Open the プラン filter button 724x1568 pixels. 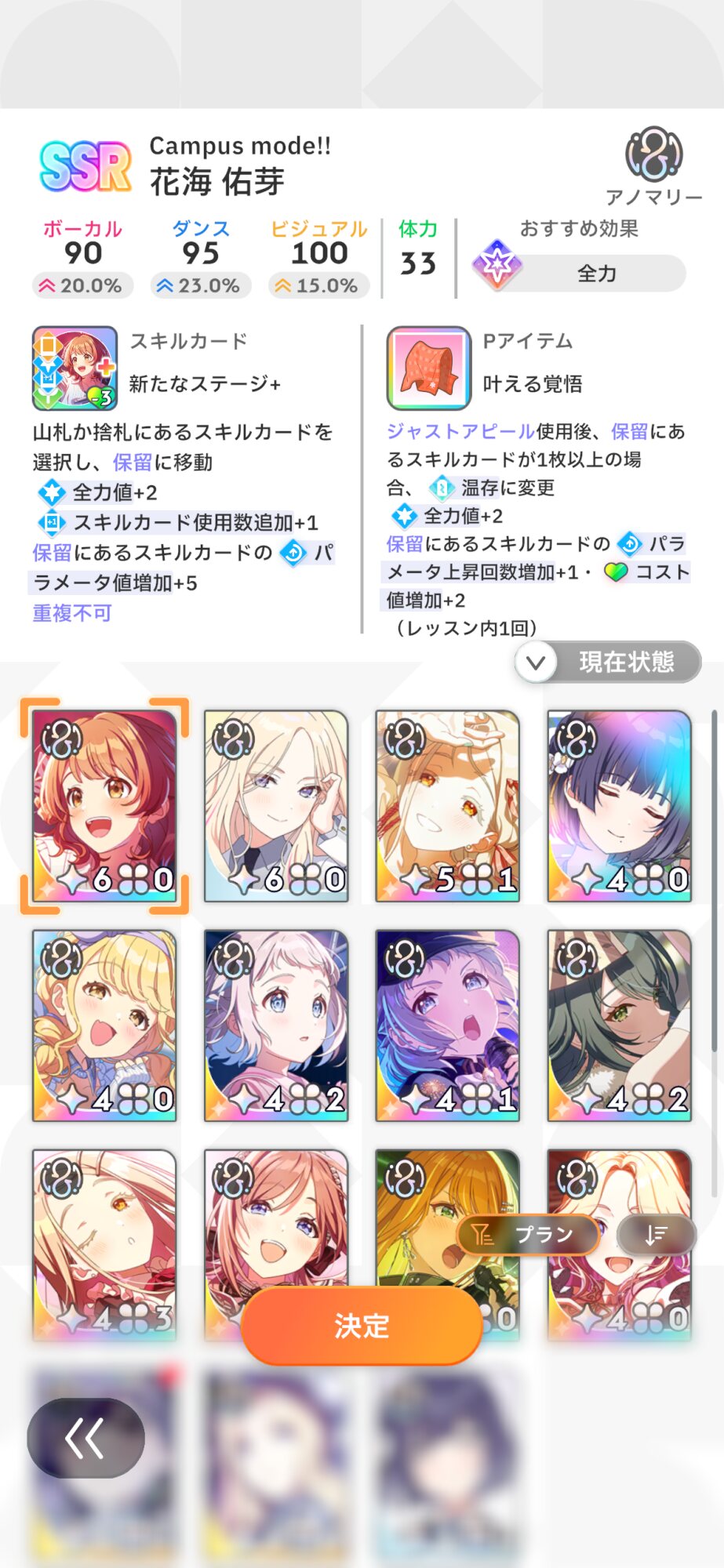(528, 1235)
